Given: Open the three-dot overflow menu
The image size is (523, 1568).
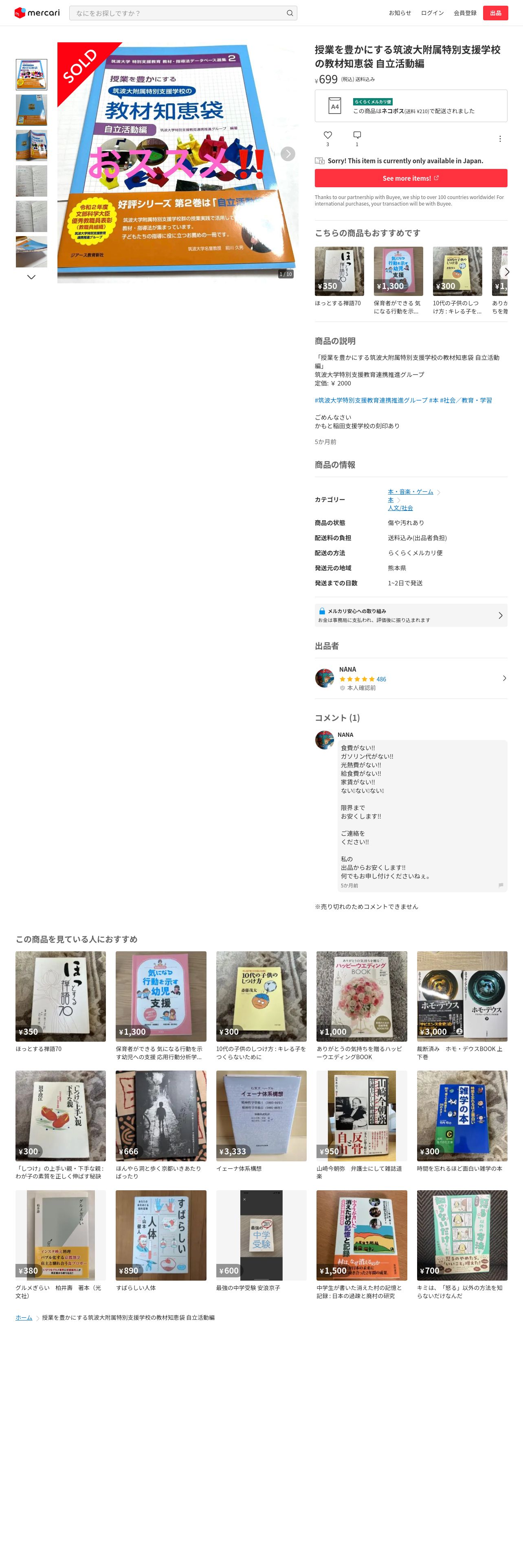Looking at the screenshot, I should [500, 139].
